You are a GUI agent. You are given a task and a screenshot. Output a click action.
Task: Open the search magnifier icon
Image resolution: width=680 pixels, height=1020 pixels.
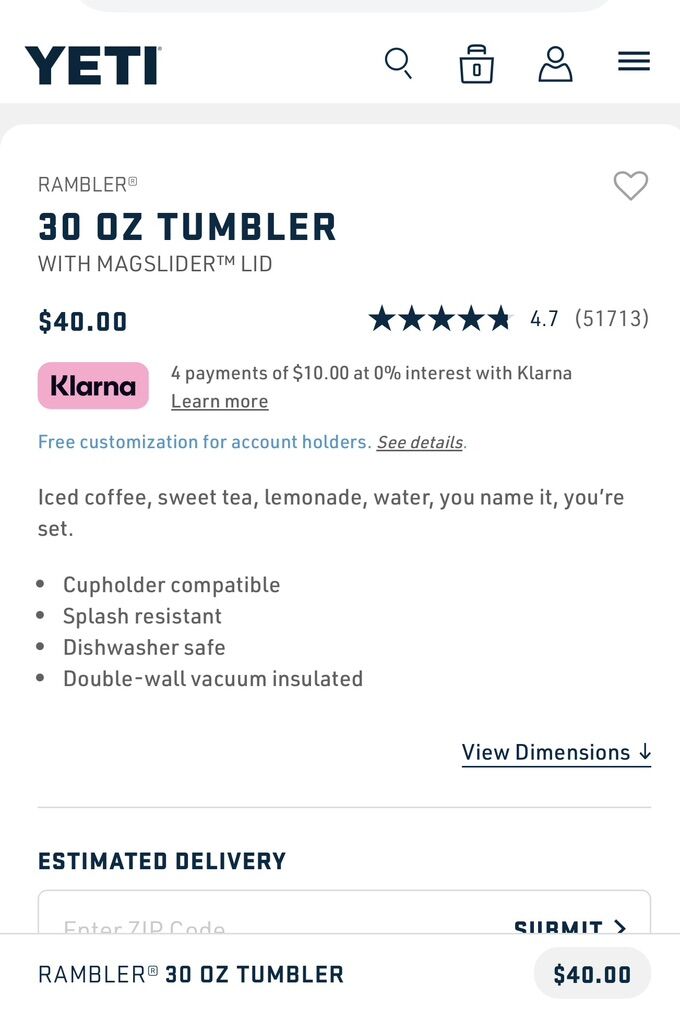(x=398, y=63)
